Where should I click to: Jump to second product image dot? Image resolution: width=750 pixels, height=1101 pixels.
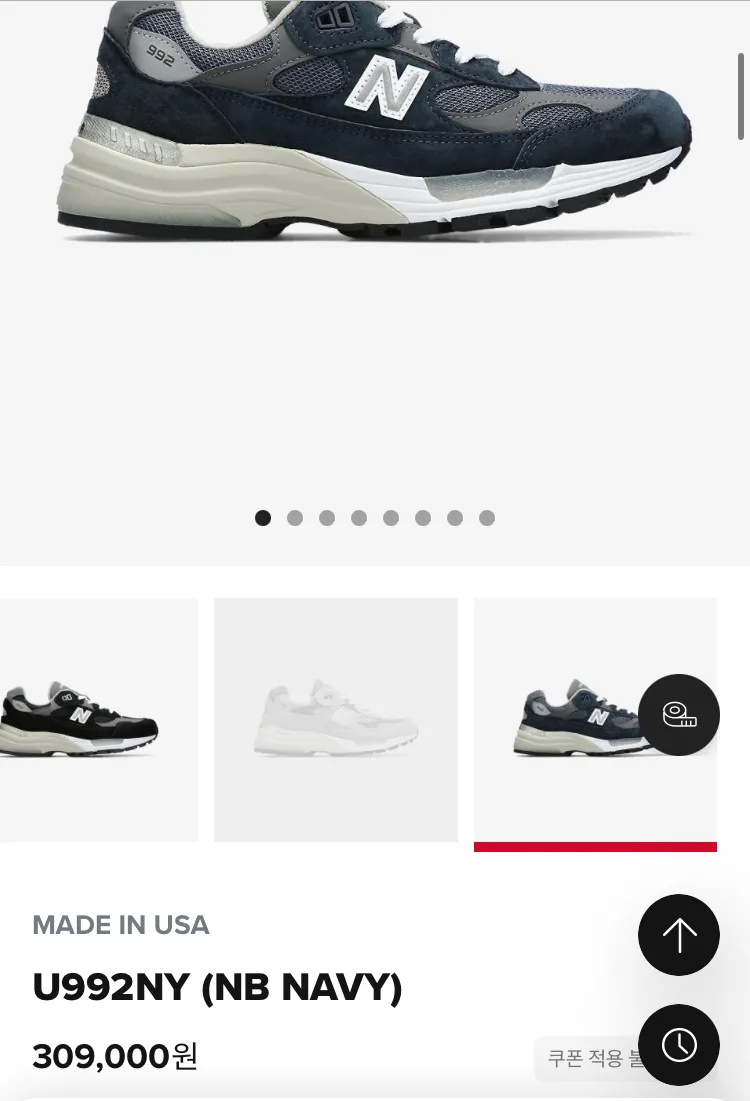295,518
